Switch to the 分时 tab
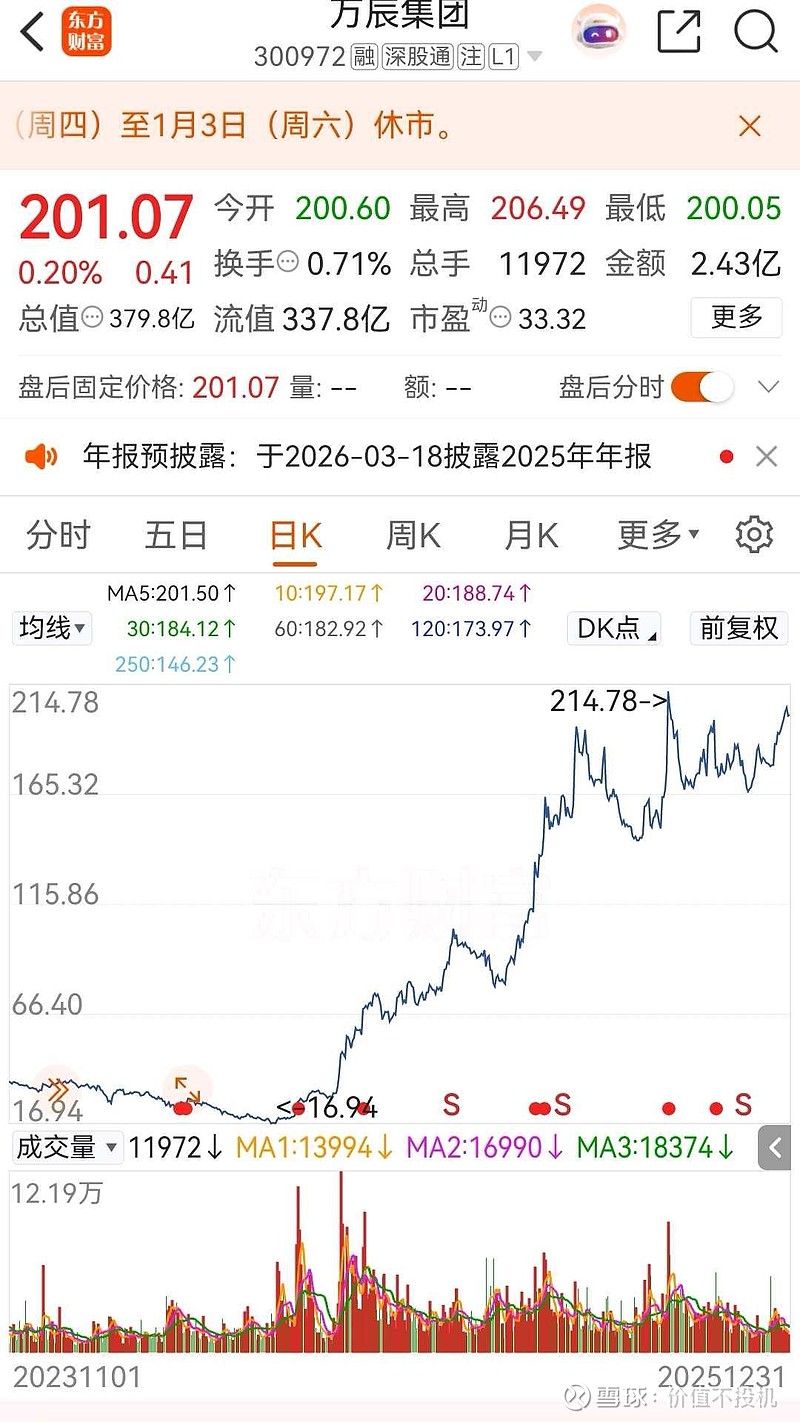 coord(58,534)
